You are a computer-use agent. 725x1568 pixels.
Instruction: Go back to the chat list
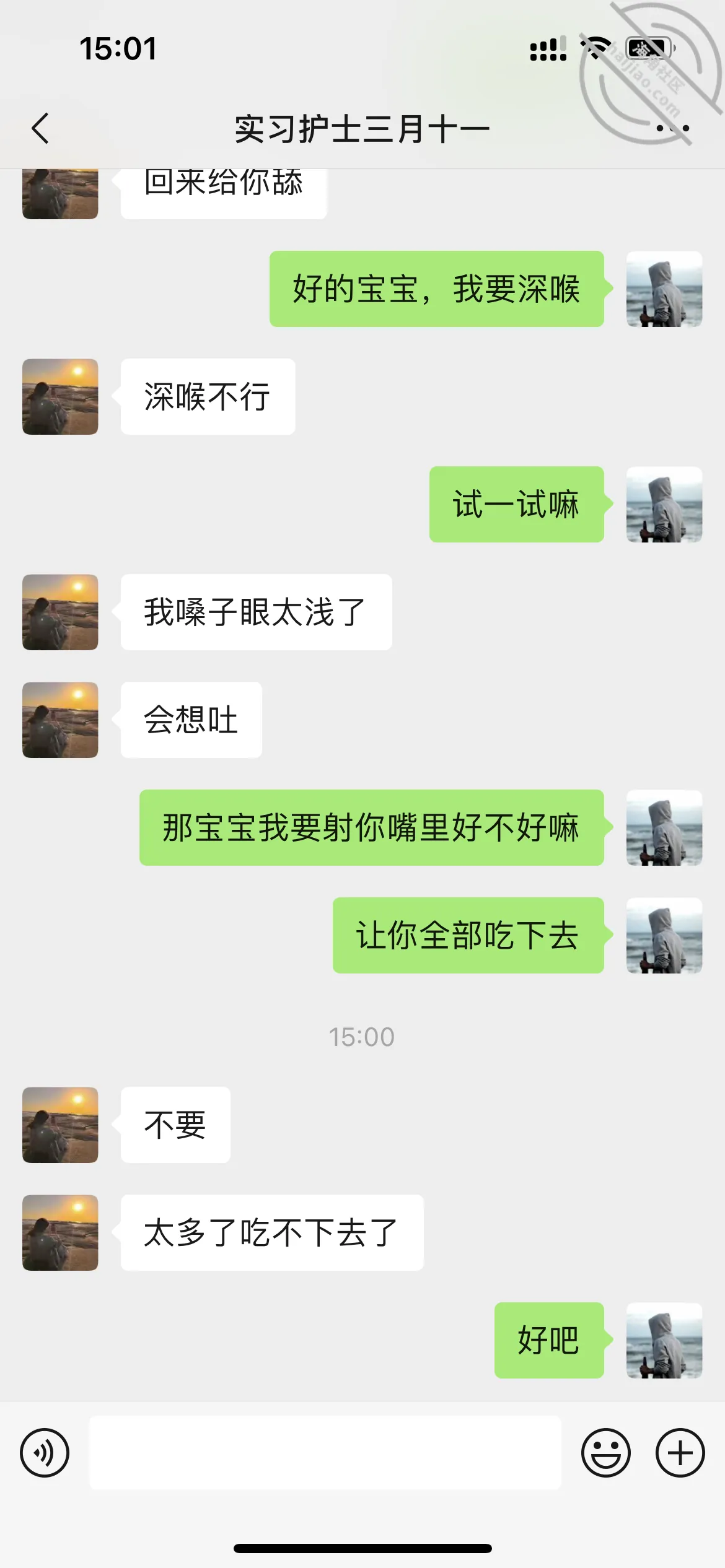pyautogui.click(x=40, y=128)
